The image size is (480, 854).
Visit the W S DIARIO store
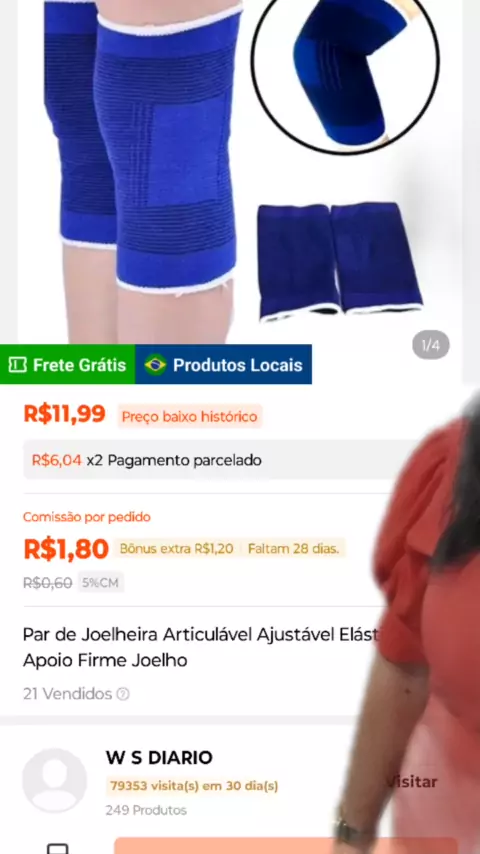click(x=411, y=782)
